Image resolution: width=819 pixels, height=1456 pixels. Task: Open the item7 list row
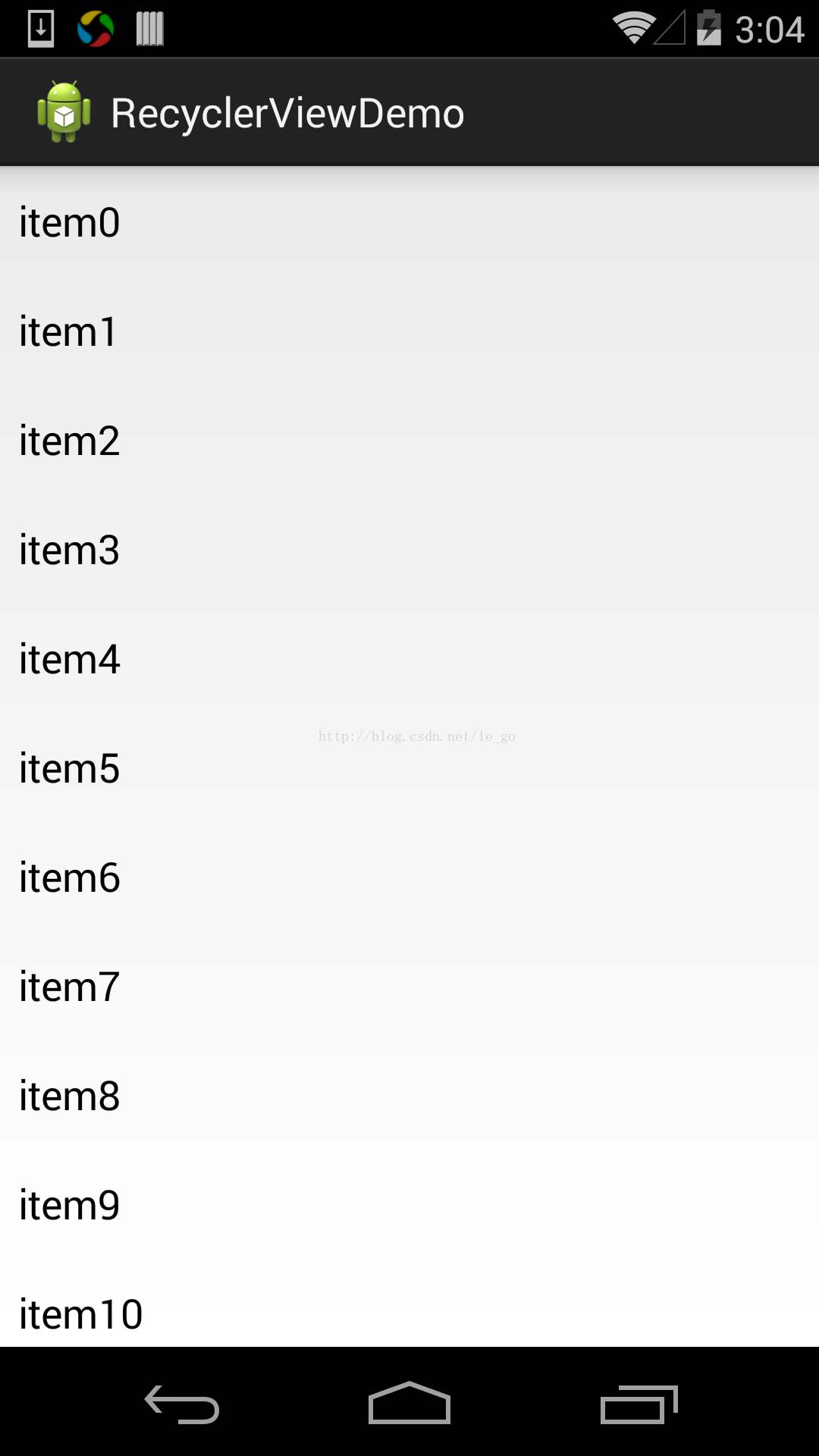(x=409, y=987)
